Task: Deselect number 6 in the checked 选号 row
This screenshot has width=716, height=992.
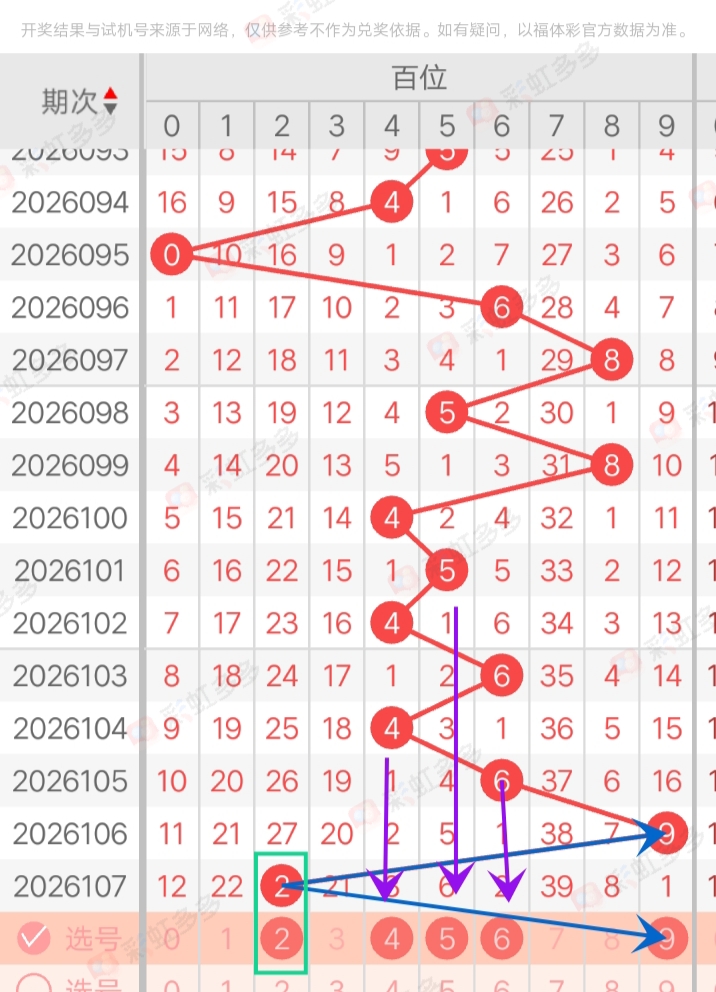Action: pyautogui.click(x=502, y=939)
